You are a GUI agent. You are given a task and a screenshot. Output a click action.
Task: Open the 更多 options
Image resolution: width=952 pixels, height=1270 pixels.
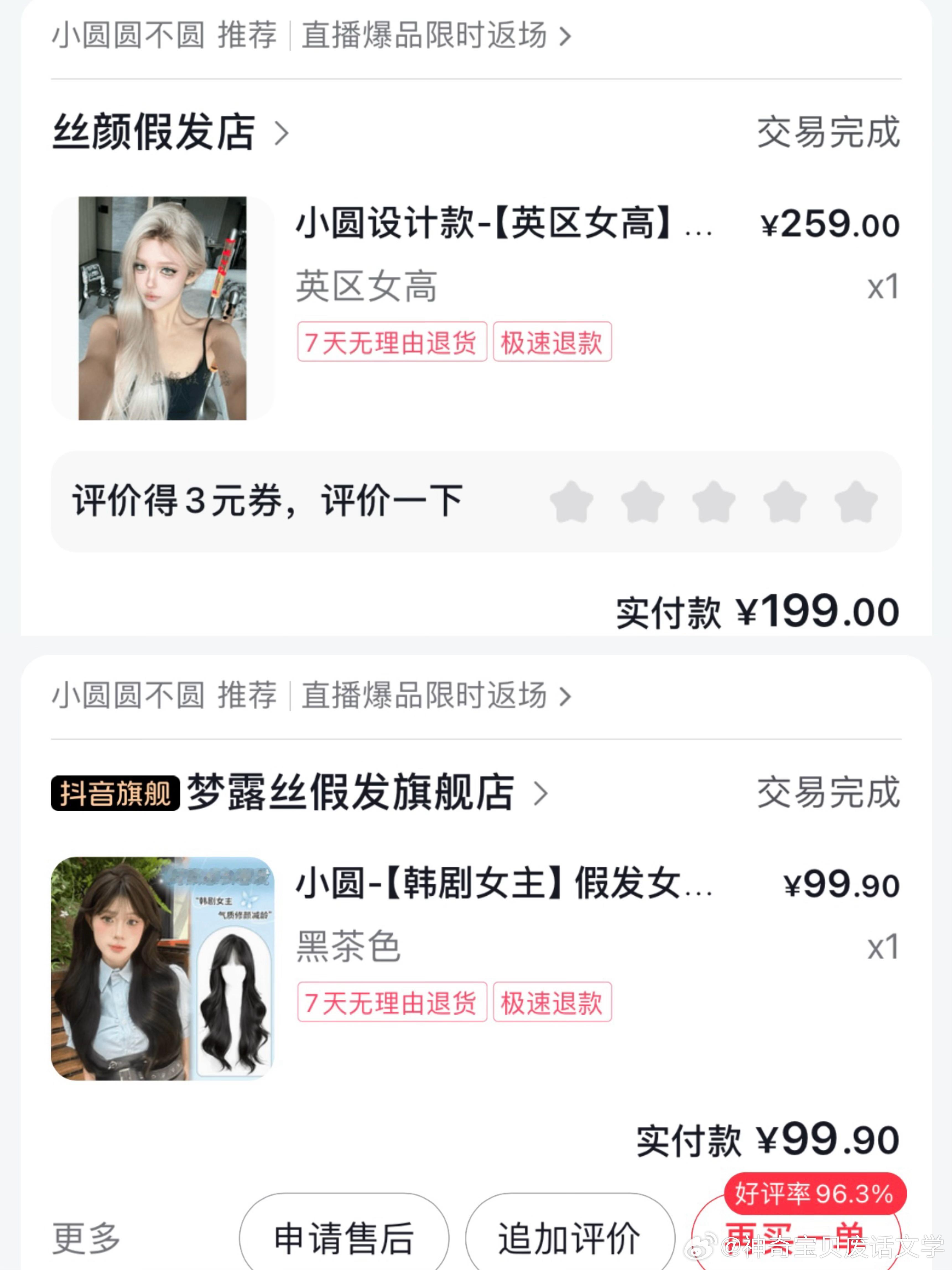click(x=86, y=1238)
